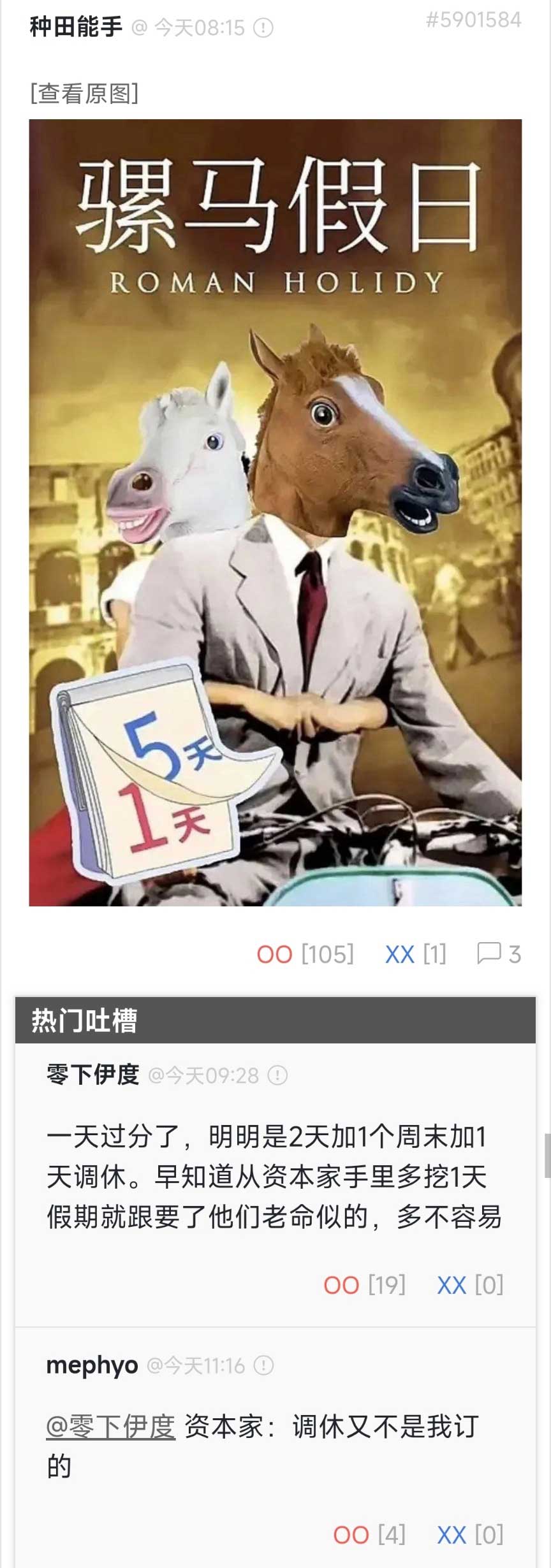Upvote OO on 零下伊度's comment
Screen dimensions: 551x1568
(x=342, y=1284)
